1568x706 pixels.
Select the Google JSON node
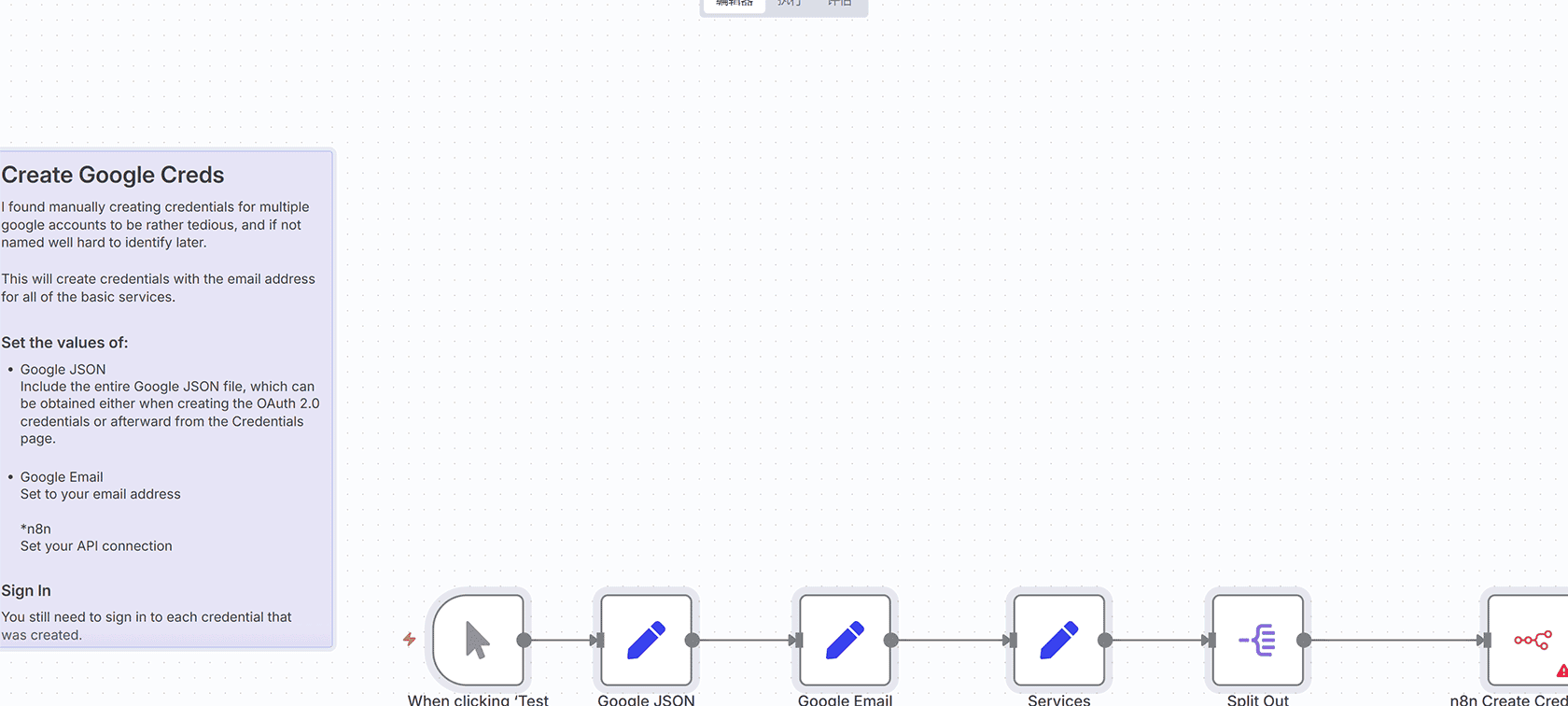(646, 641)
